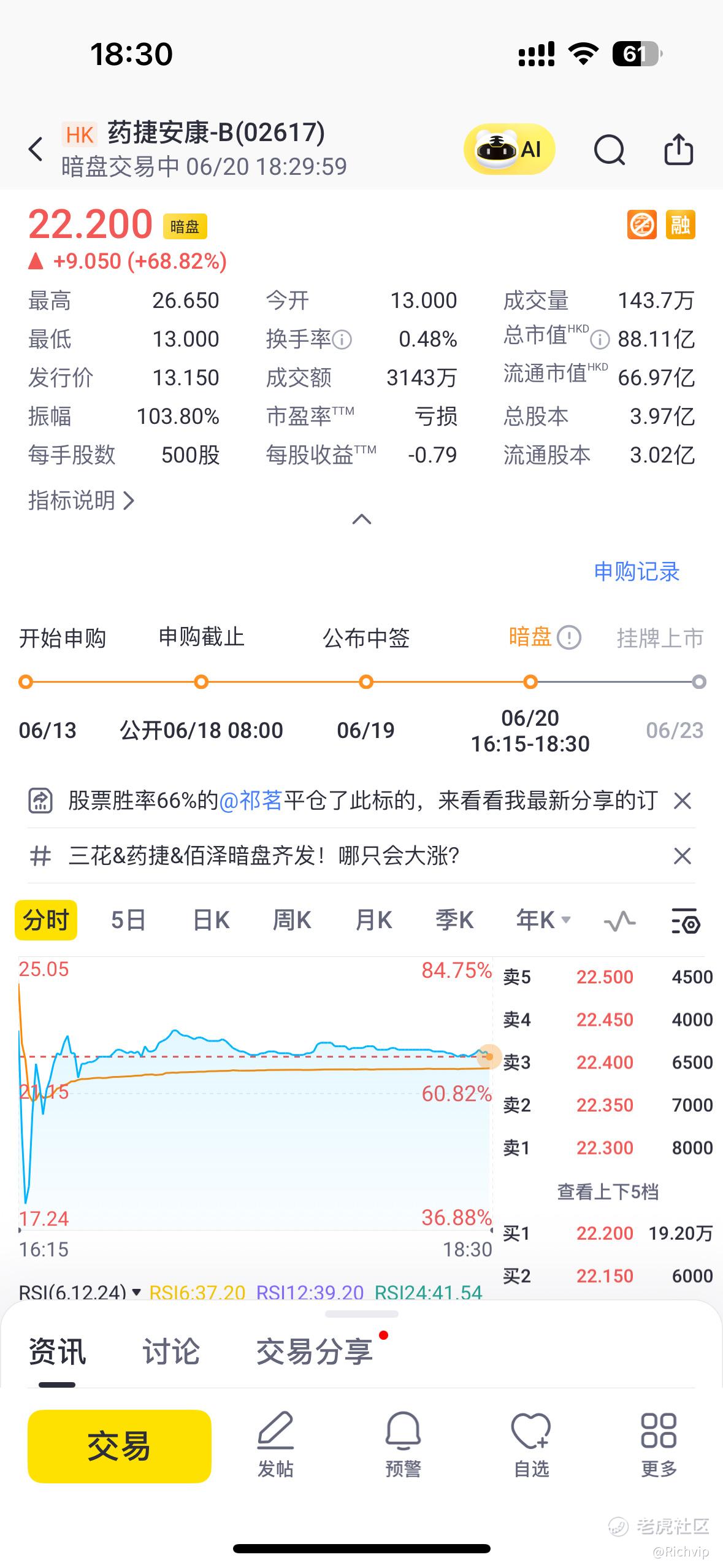This screenshot has width=723, height=1568.
Task: Share this stock page
Action: click(678, 149)
